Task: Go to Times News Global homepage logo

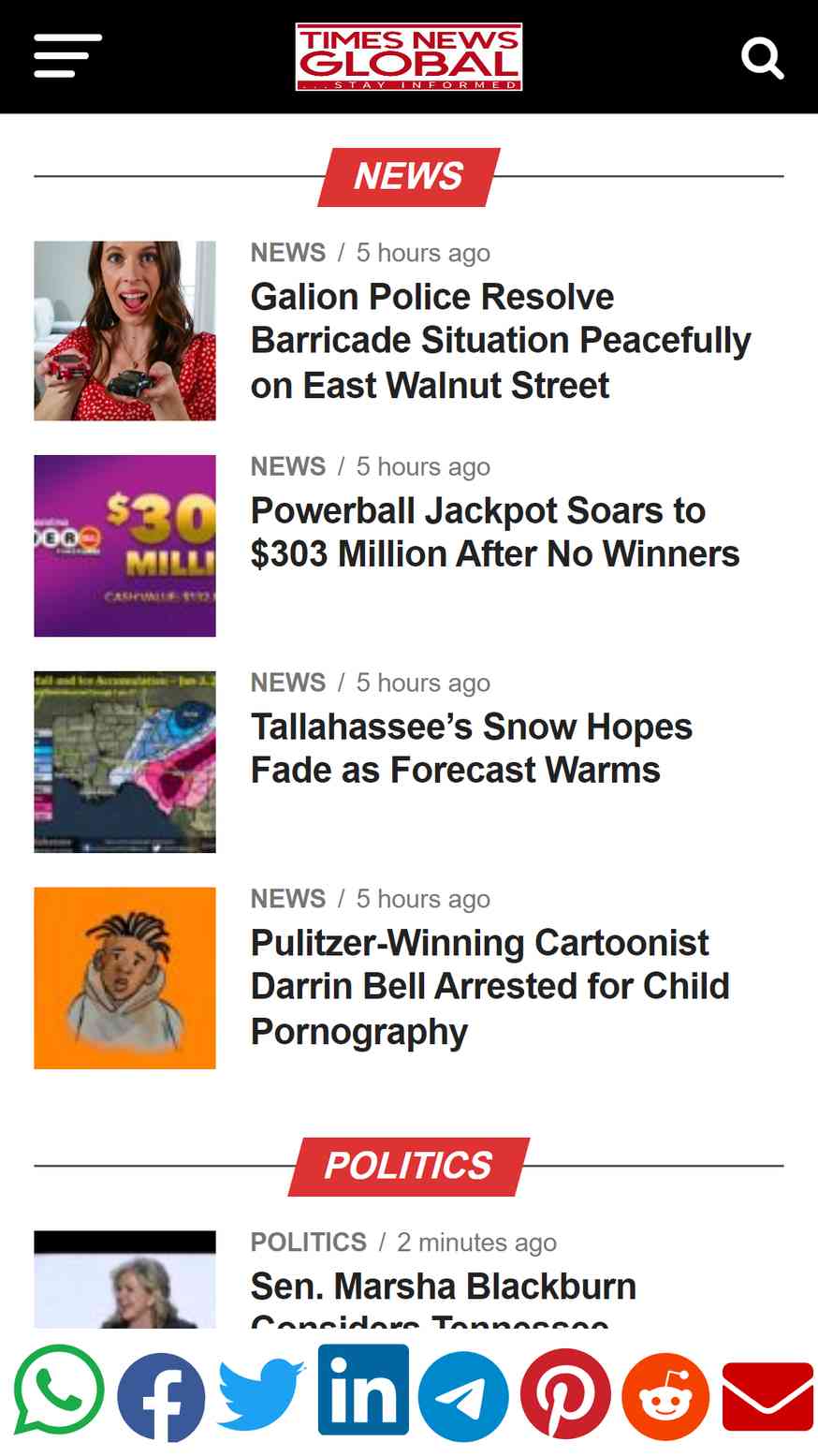Action: [x=409, y=57]
